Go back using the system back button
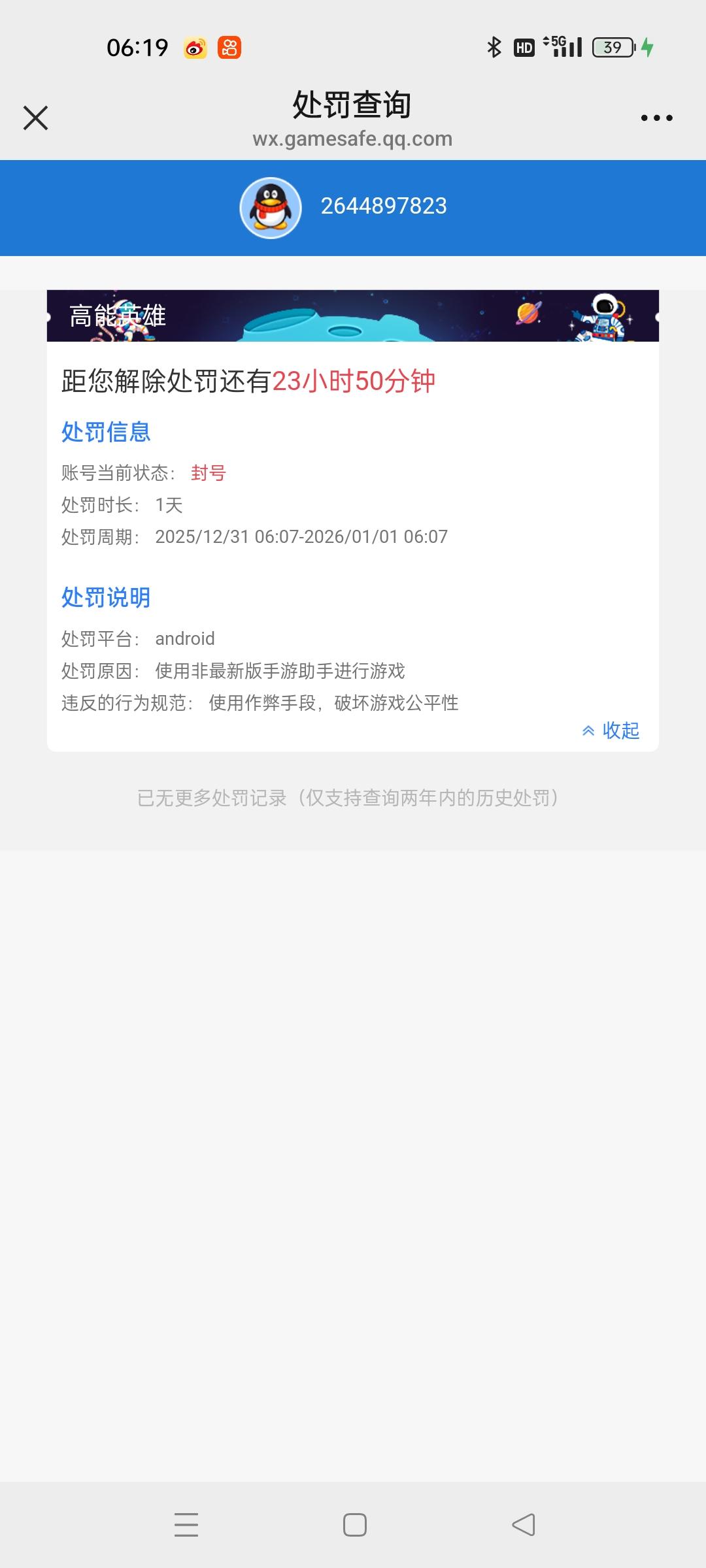 coord(523,1525)
